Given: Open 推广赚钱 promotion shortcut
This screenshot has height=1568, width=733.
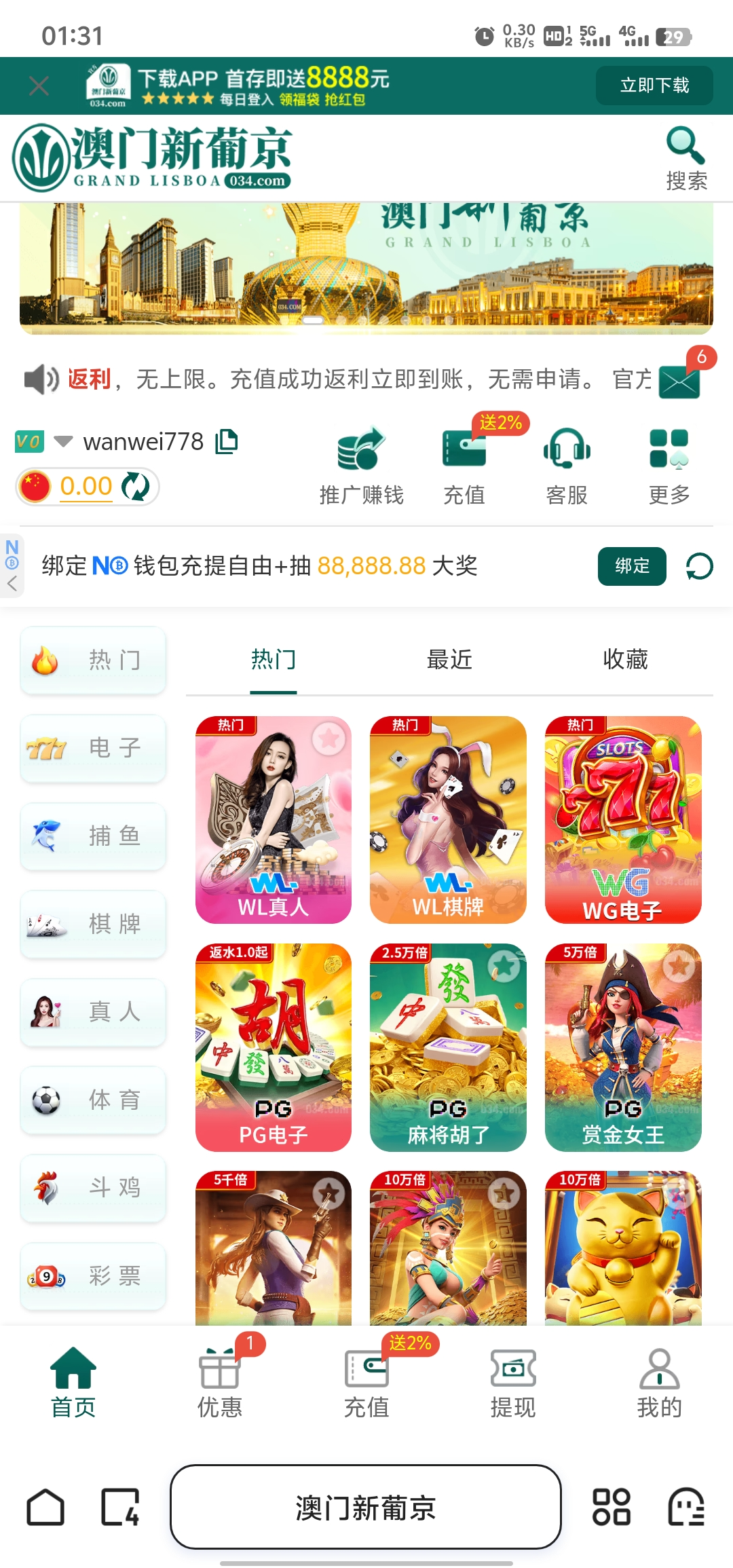Looking at the screenshot, I should (x=361, y=466).
